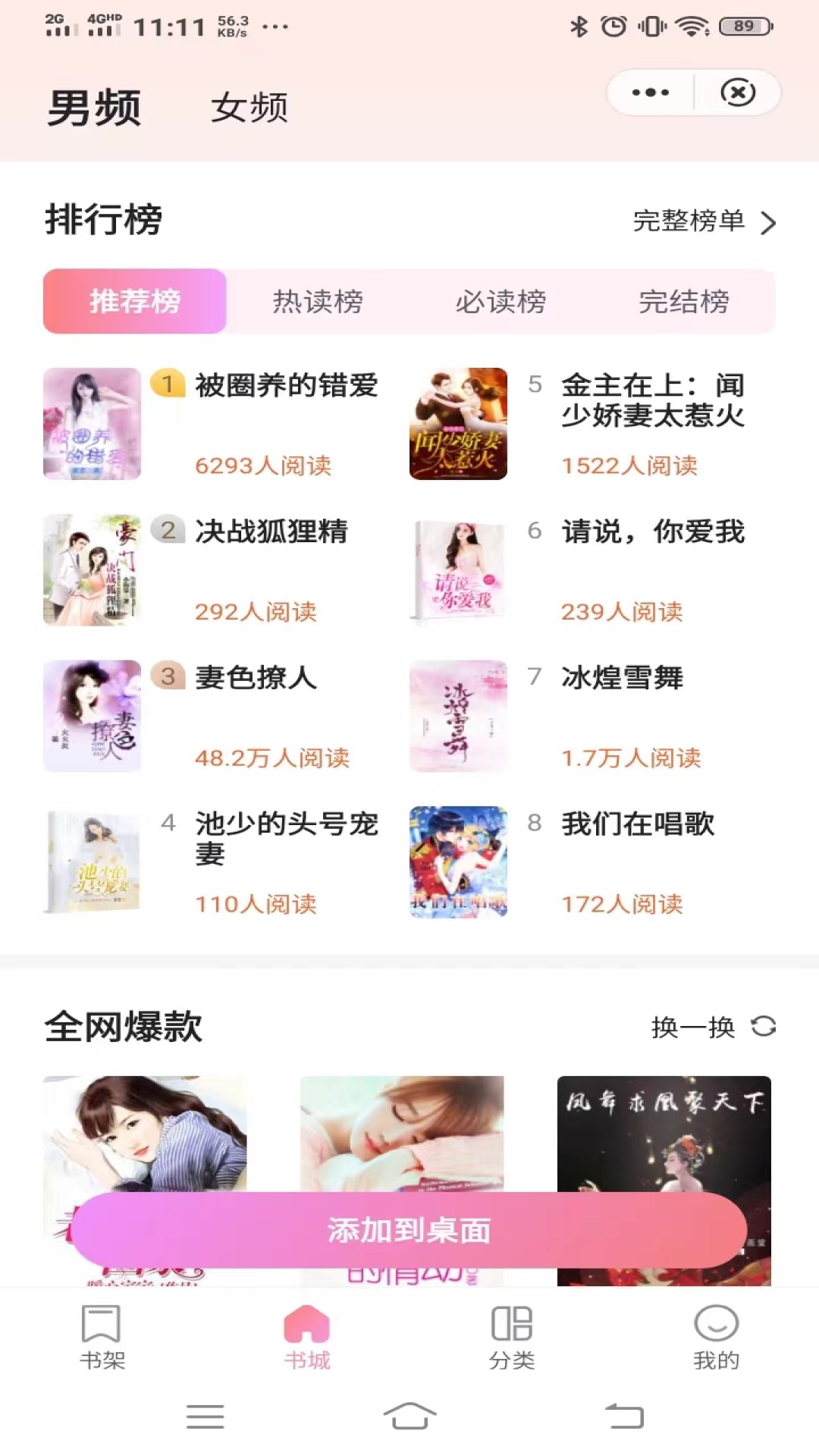819x1456 pixels.
Task: Open the book 被圈养的错爱
Action: [x=286, y=386]
